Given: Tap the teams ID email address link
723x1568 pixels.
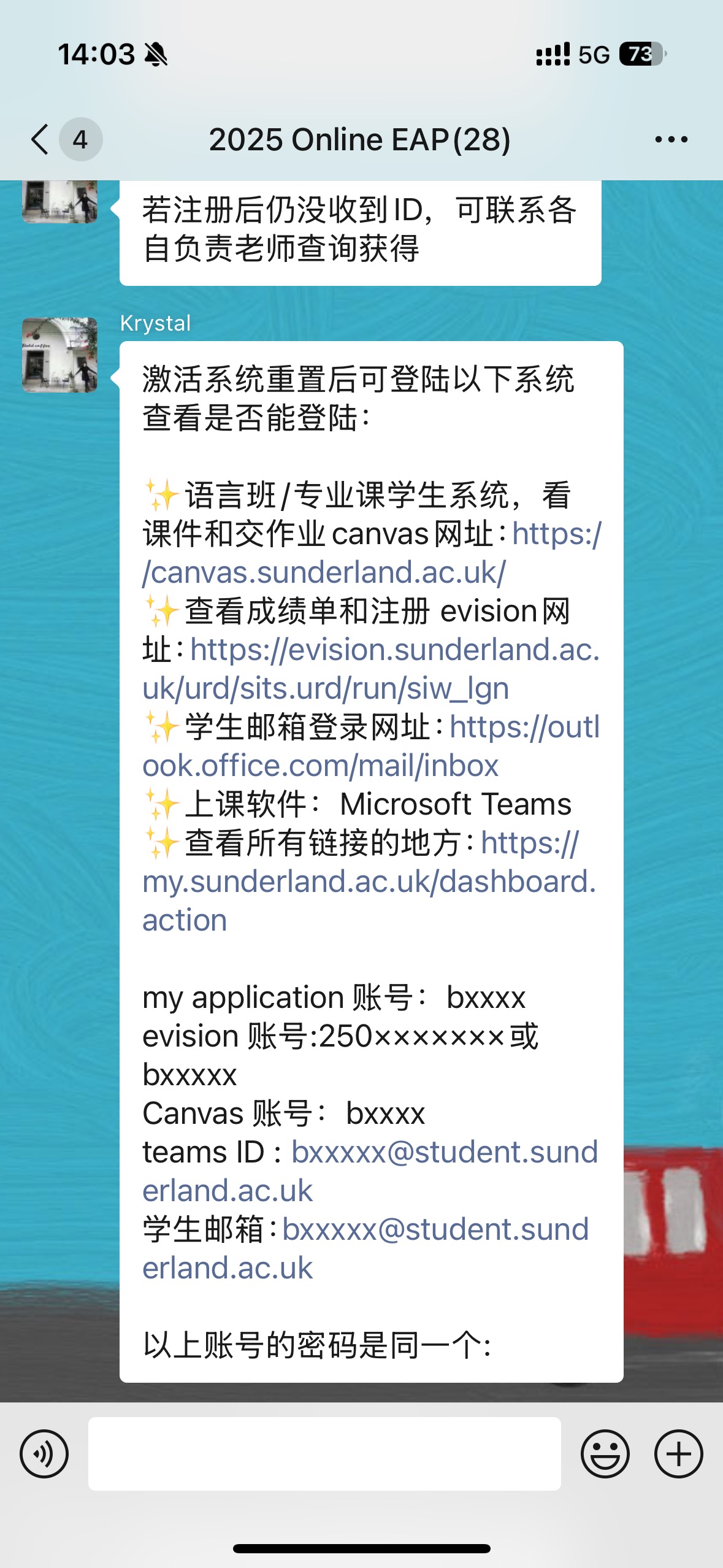Looking at the screenshot, I should click(444, 1152).
